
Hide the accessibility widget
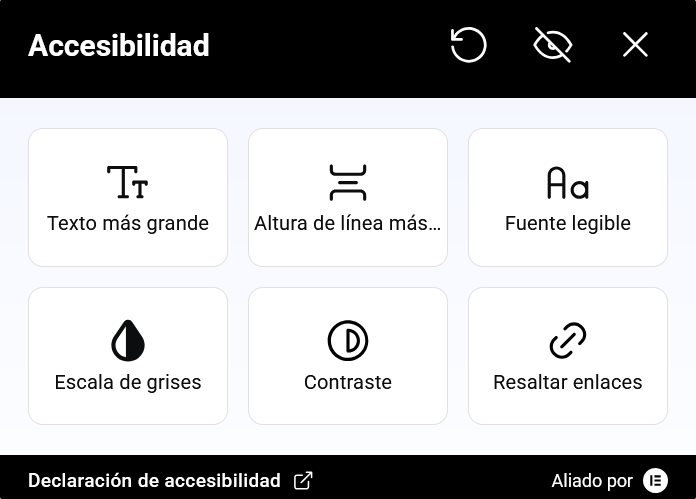click(x=552, y=45)
